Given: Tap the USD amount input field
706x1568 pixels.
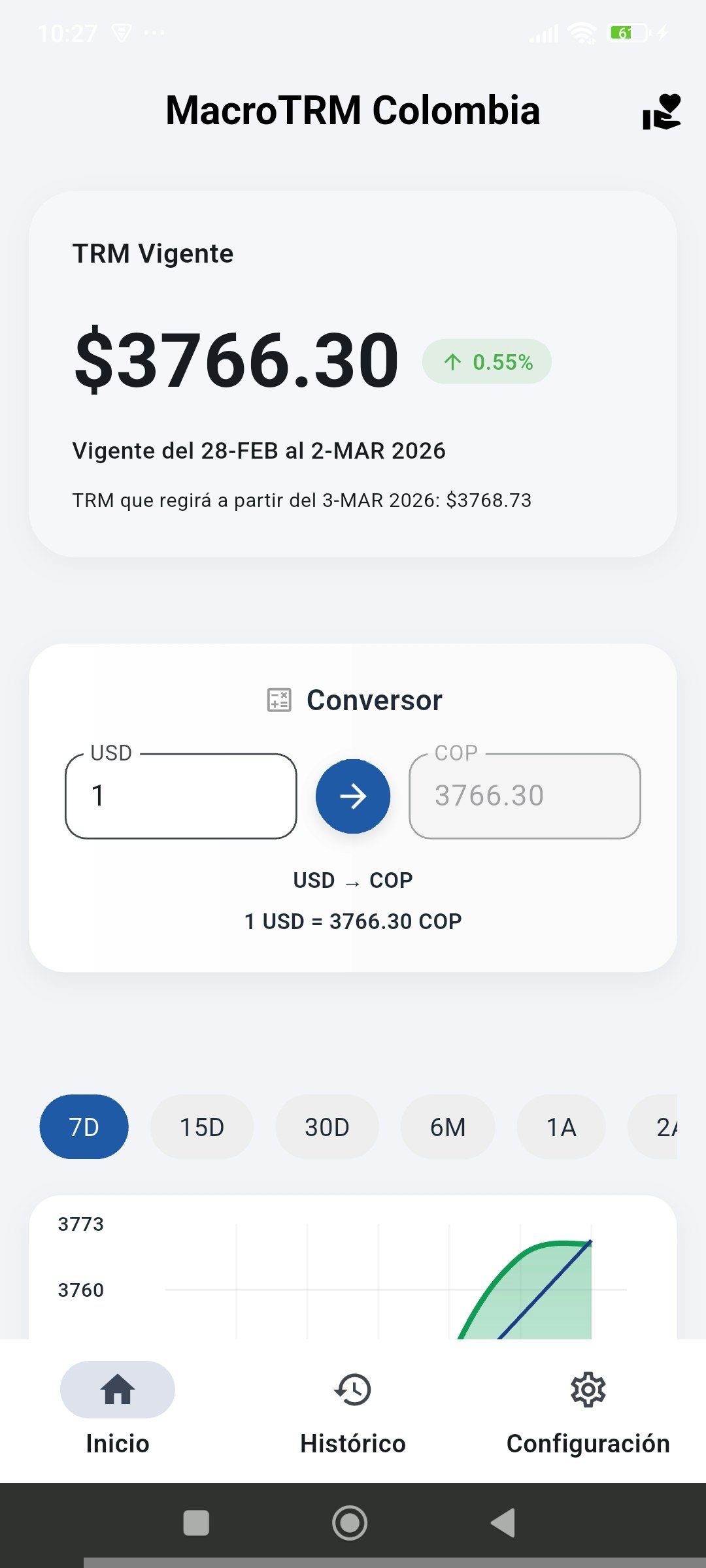Looking at the screenshot, I should pos(181,796).
